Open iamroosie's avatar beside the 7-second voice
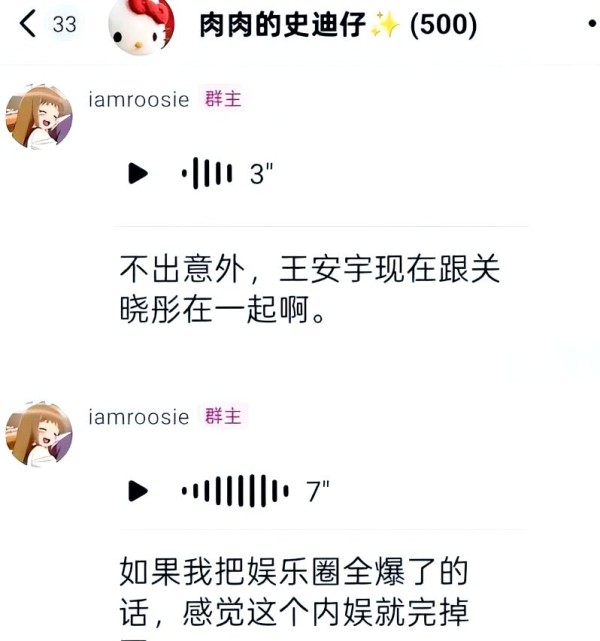Viewport: 600px width, 641px height. pyautogui.click(x=39, y=434)
